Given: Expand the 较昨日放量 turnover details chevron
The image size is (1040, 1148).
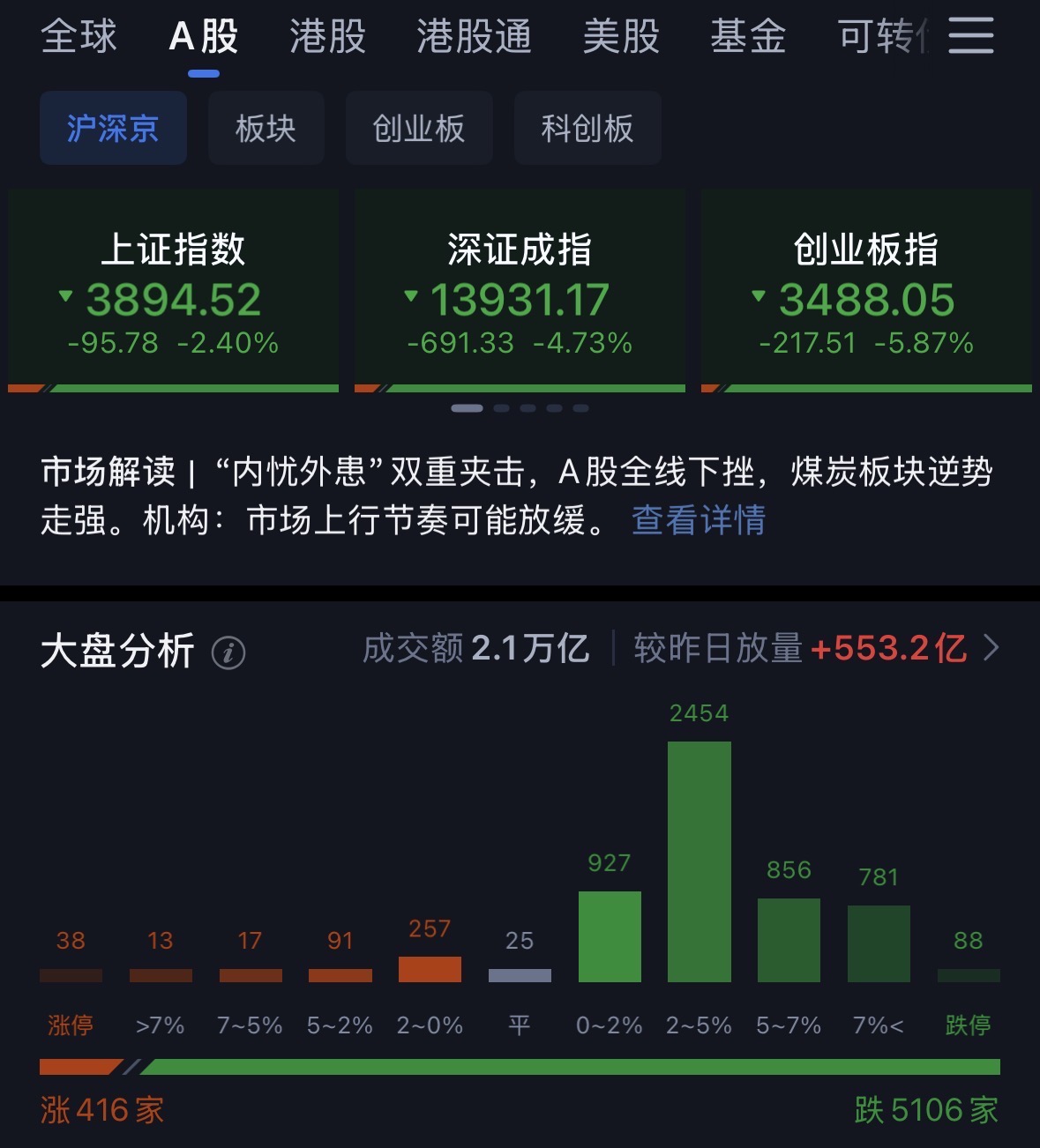Looking at the screenshot, I should [991, 648].
